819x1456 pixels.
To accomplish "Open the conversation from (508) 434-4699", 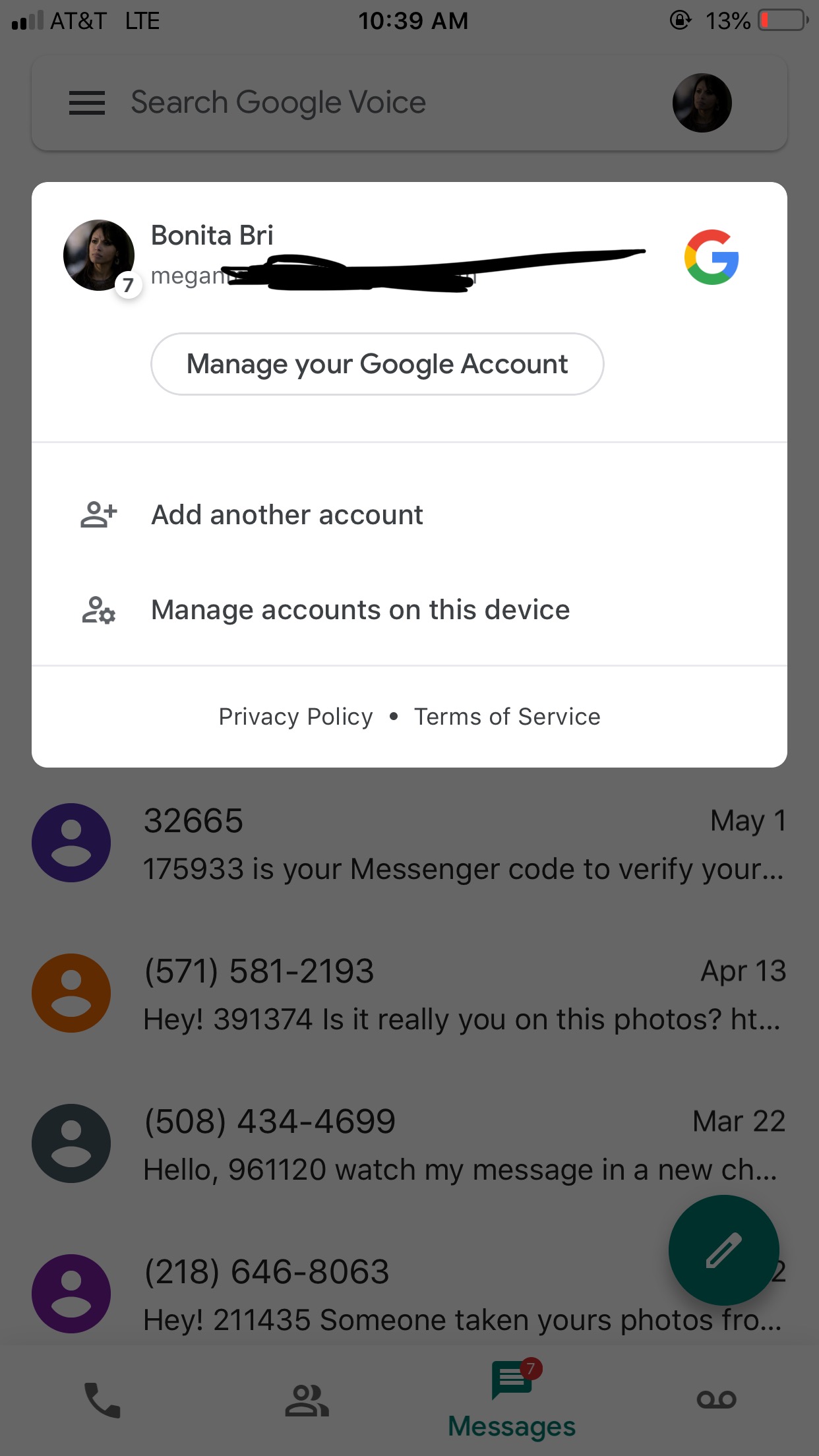I will (x=409, y=1144).
